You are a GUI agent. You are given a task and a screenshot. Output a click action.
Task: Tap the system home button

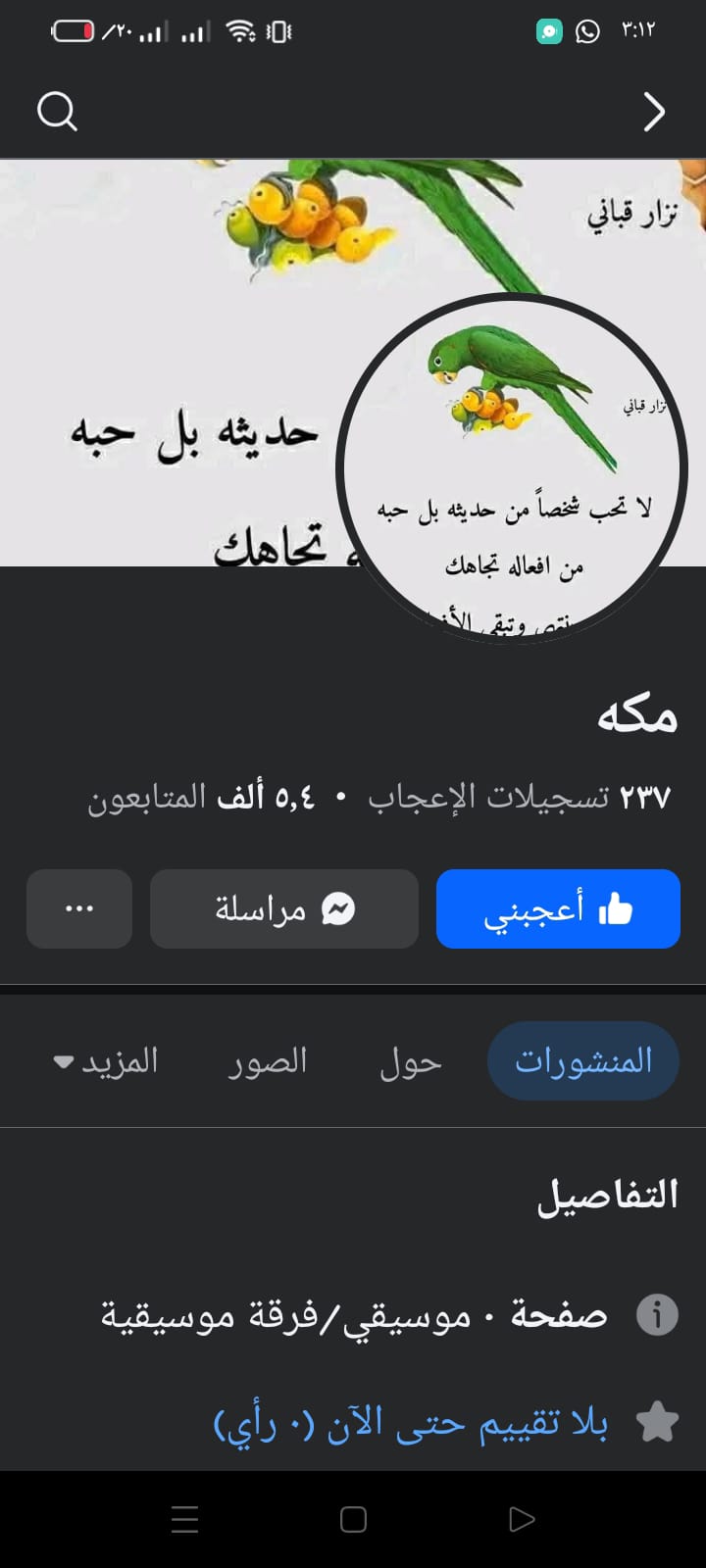pos(353,1519)
